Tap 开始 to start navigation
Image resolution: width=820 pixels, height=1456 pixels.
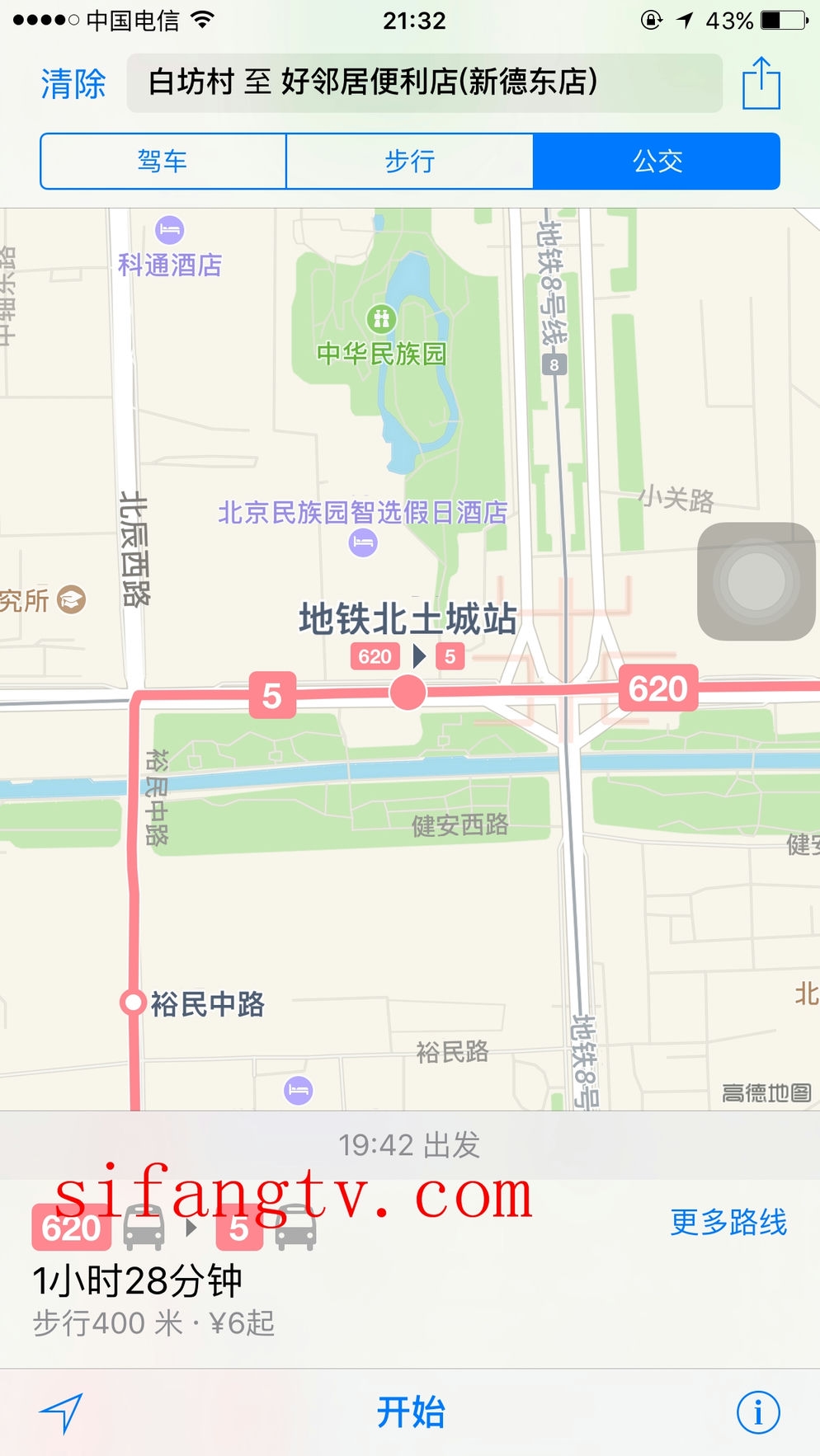point(410,1412)
